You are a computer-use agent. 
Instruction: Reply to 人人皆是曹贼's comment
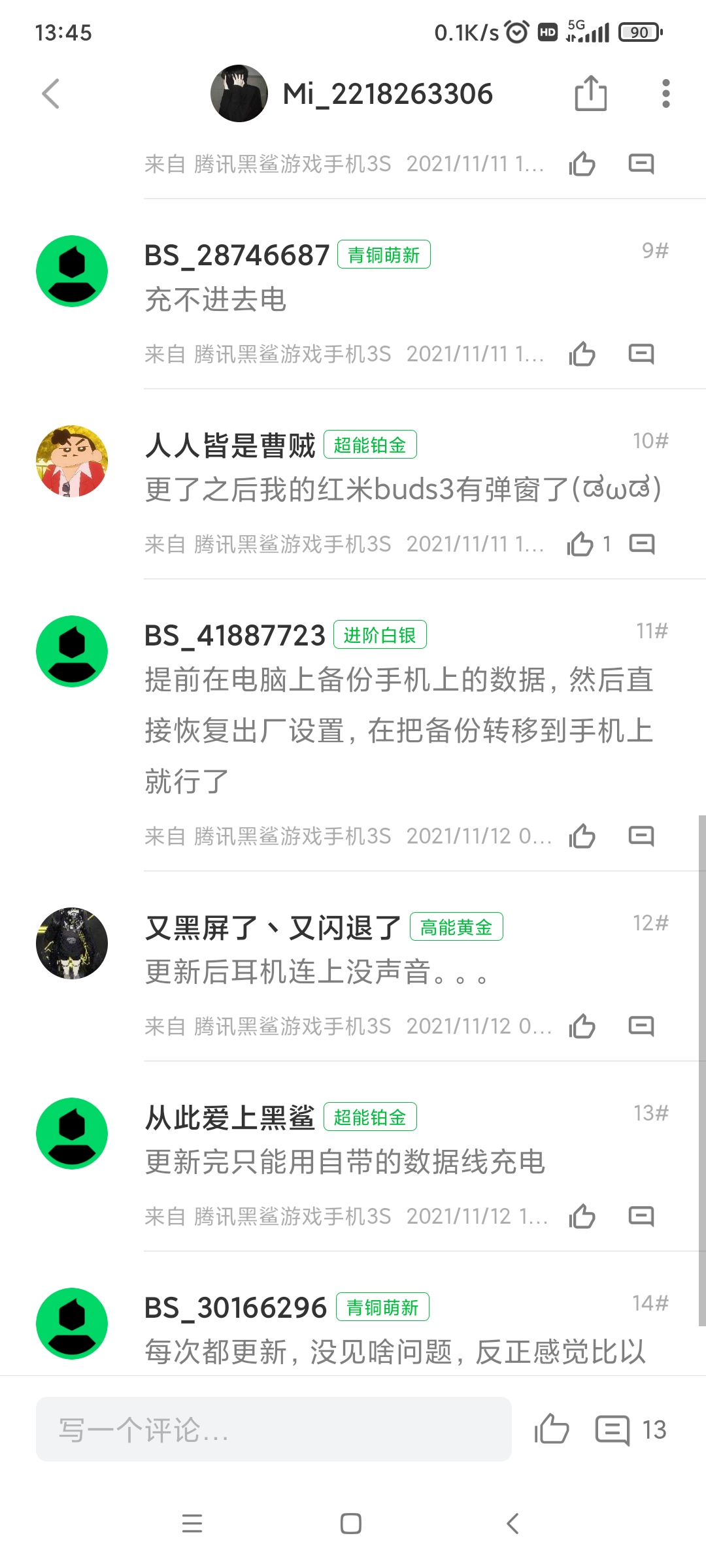(x=641, y=544)
